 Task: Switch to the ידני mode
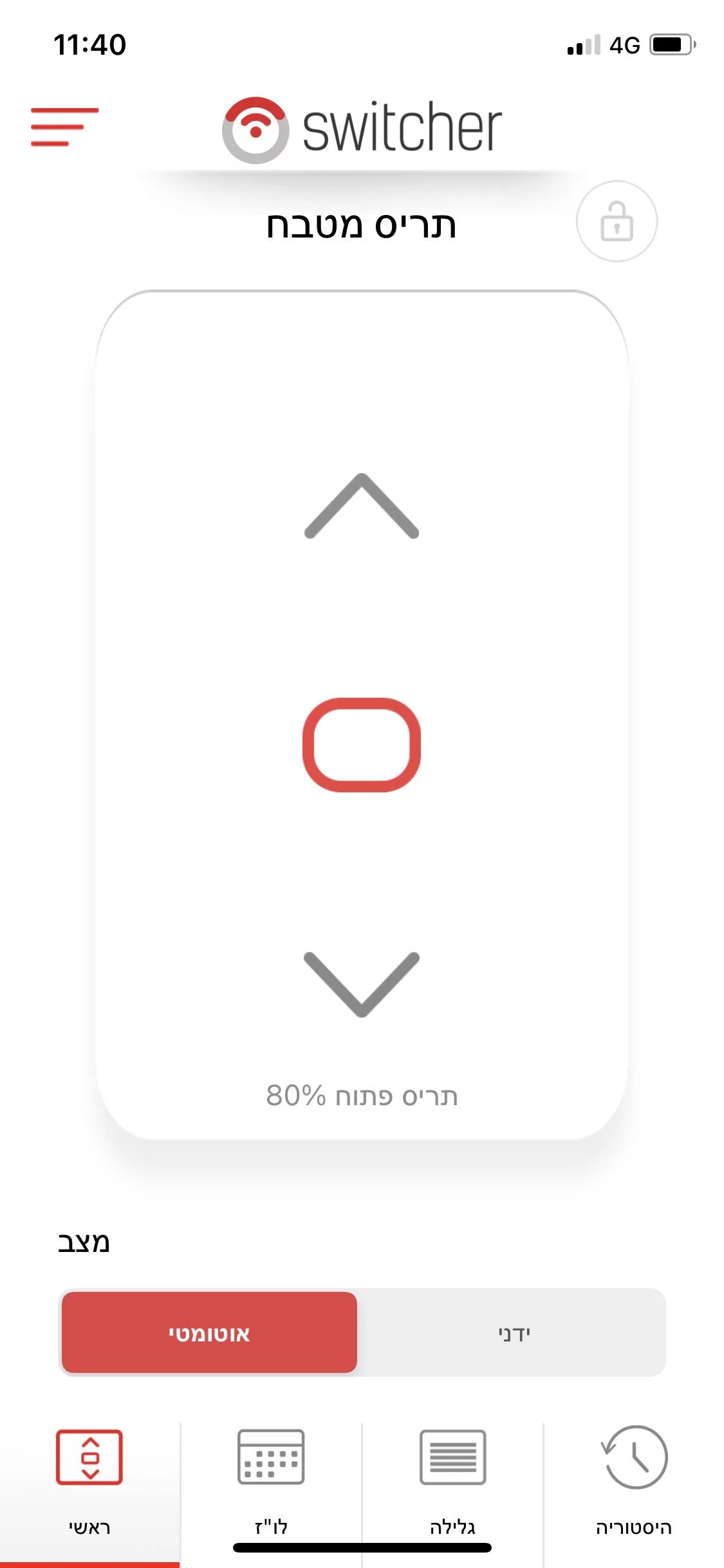tap(513, 1332)
